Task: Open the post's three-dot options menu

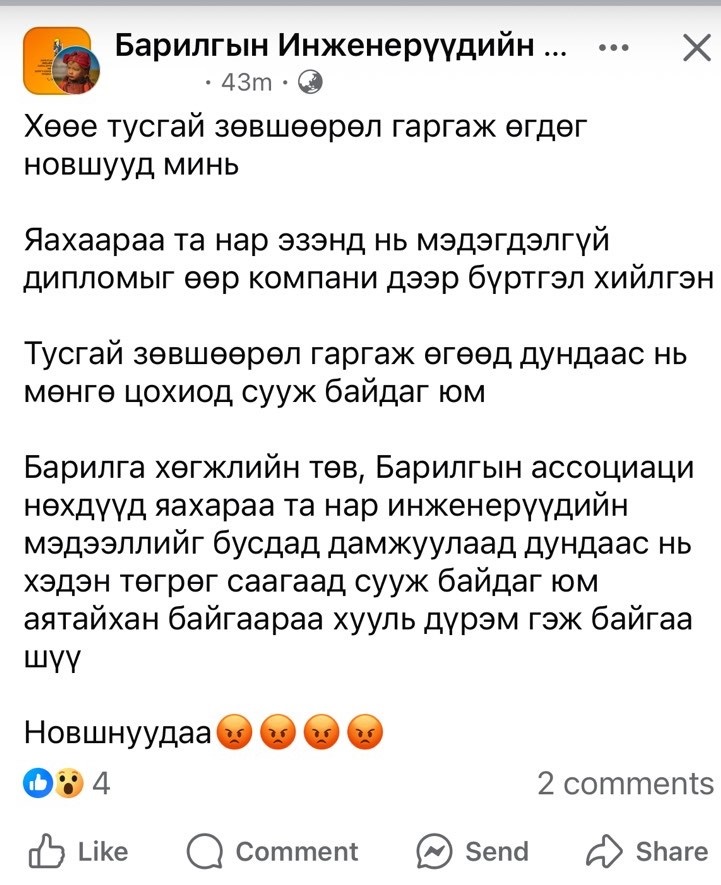Action: pos(614,48)
